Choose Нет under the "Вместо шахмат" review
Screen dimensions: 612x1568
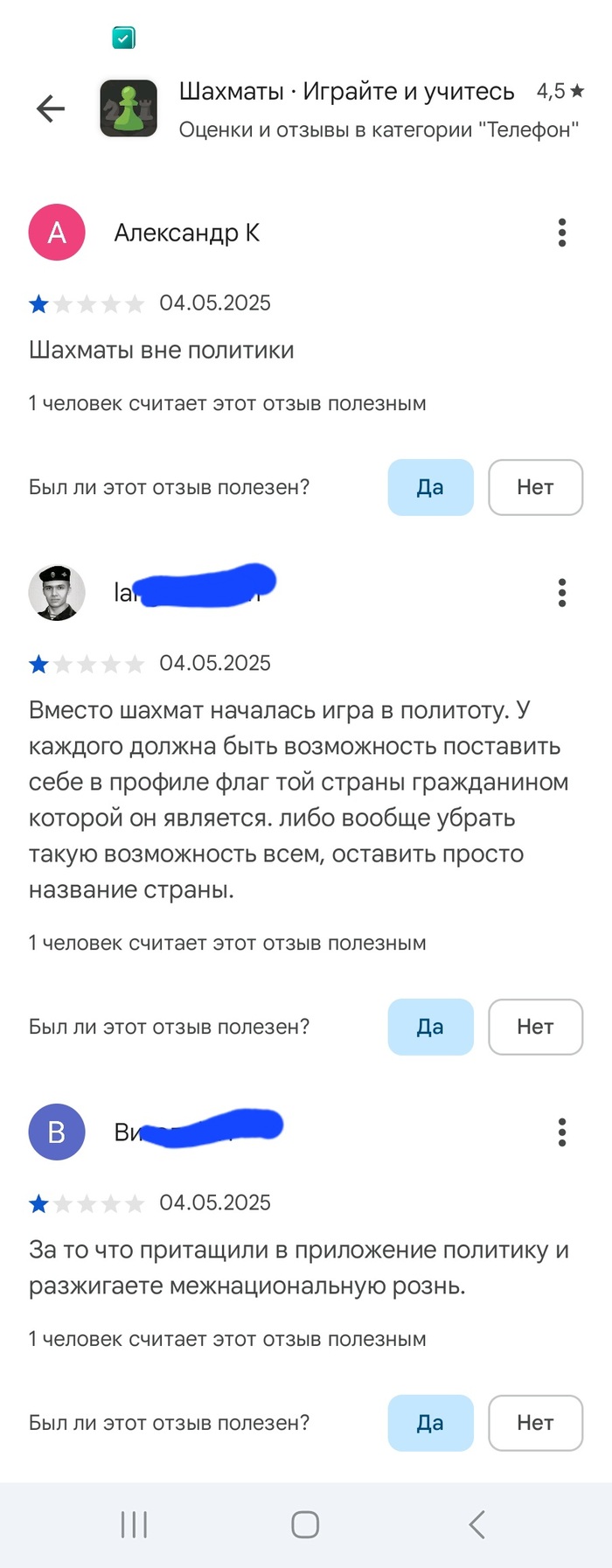click(x=535, y=1027)
